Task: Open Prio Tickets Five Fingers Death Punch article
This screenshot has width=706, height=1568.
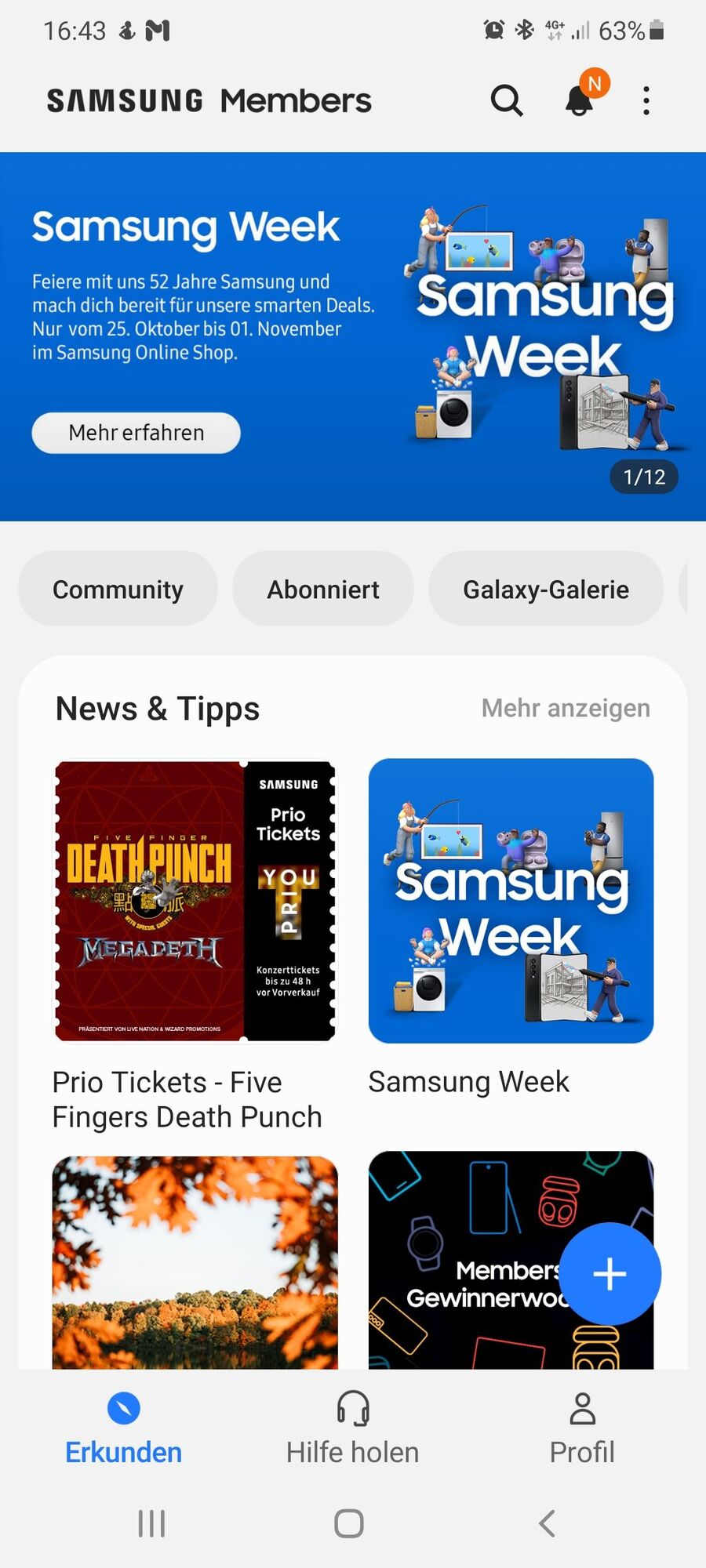Action: [x=195, y=902]
